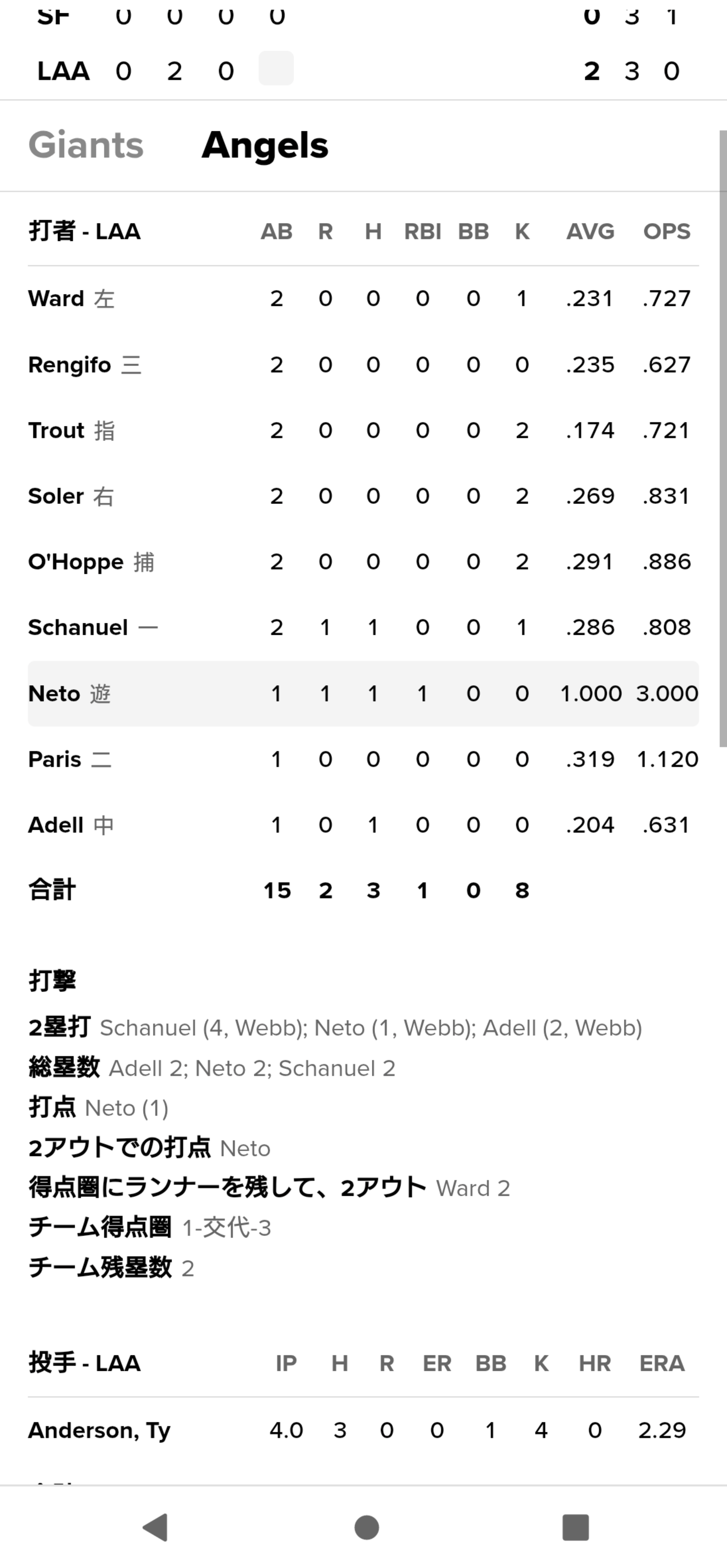Screen dimensions: 727x1568
Task: Select the Angels tab
Action: tap(265, 145)
